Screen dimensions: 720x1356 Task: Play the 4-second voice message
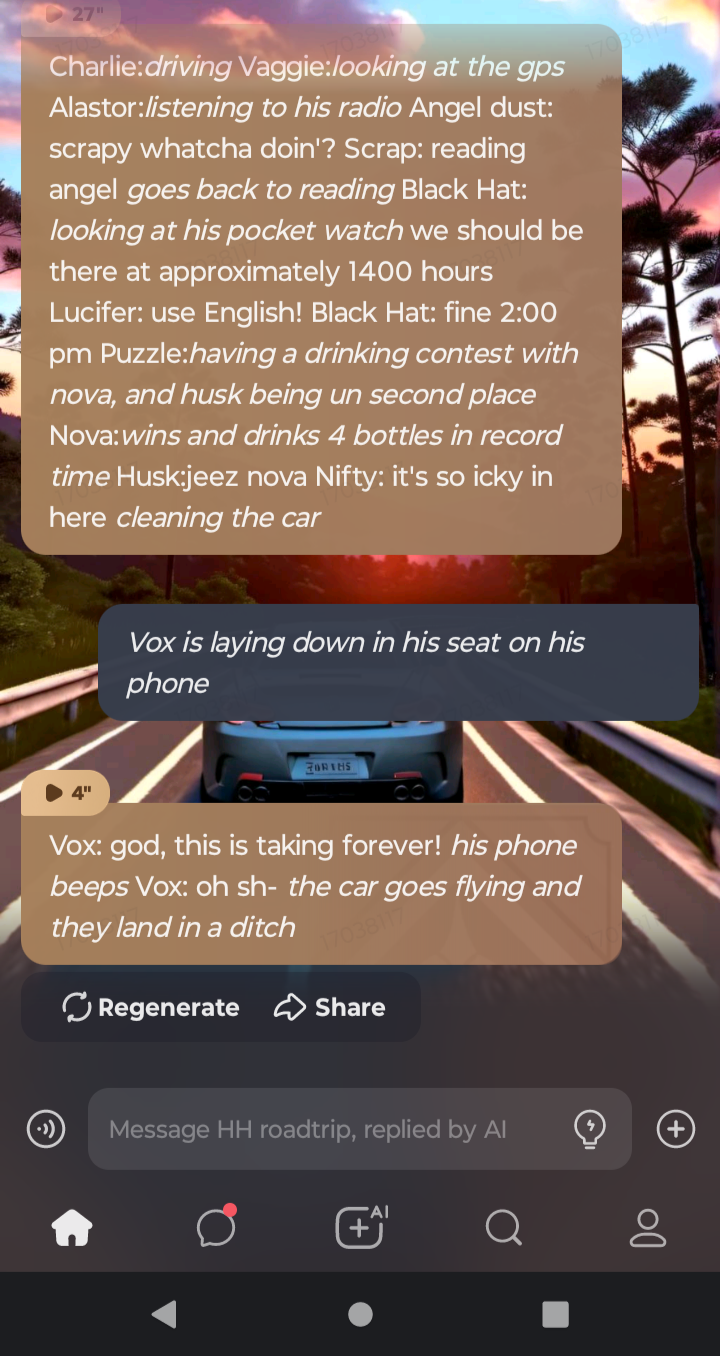tap(66, 793)
